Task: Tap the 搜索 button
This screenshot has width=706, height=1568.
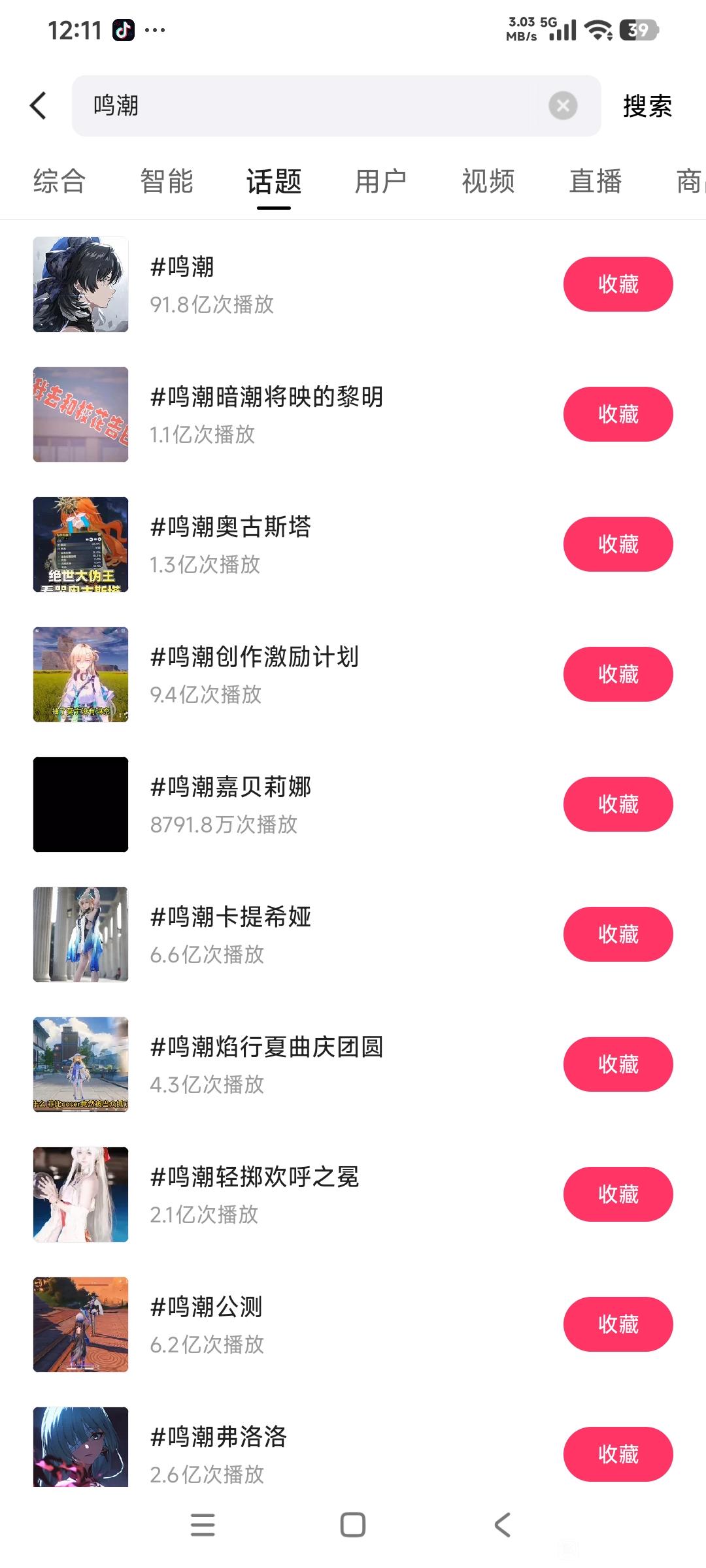Action: point(647,106)
